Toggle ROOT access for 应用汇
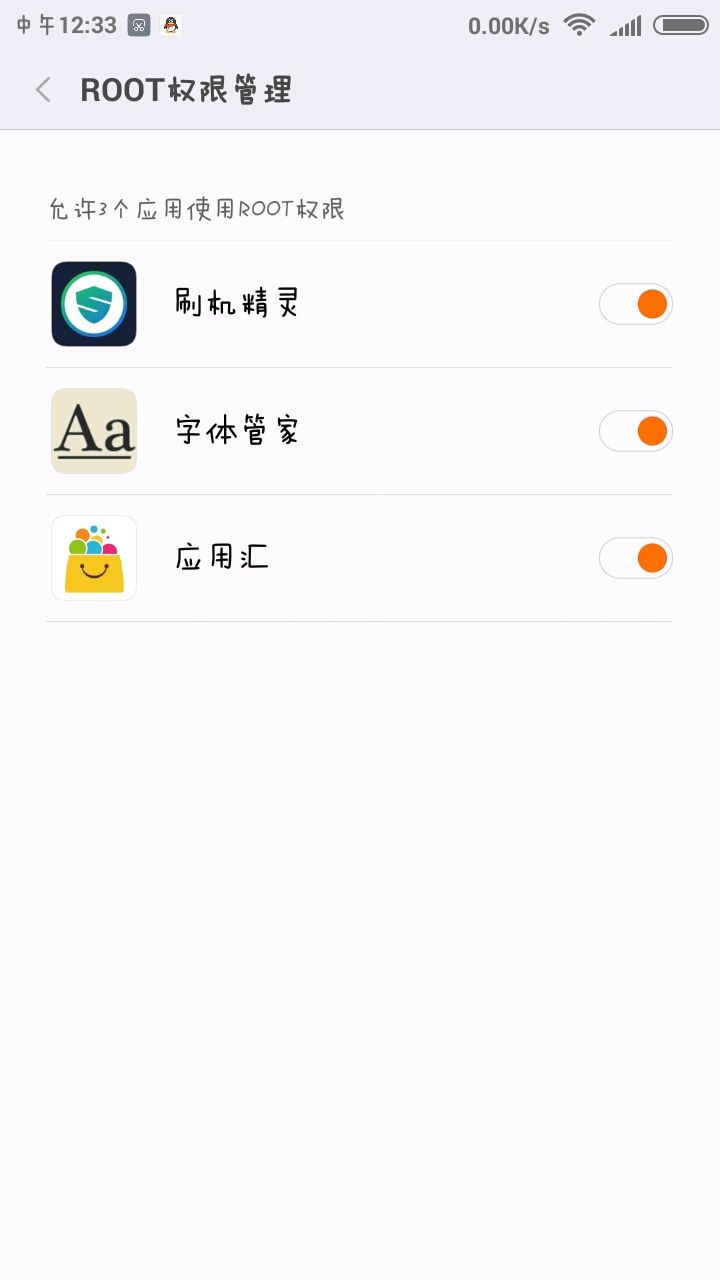This screenshot has width=720, height=1280. 635,558
